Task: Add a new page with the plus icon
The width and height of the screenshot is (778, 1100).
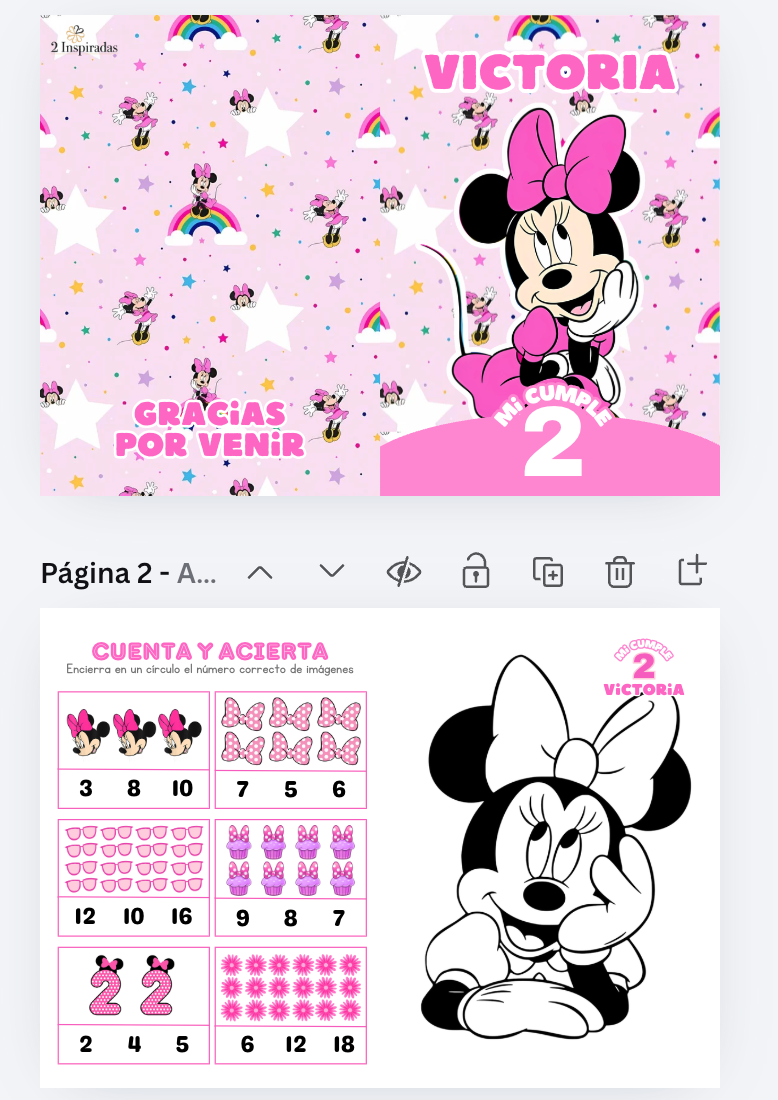Action: coord(690,572)
